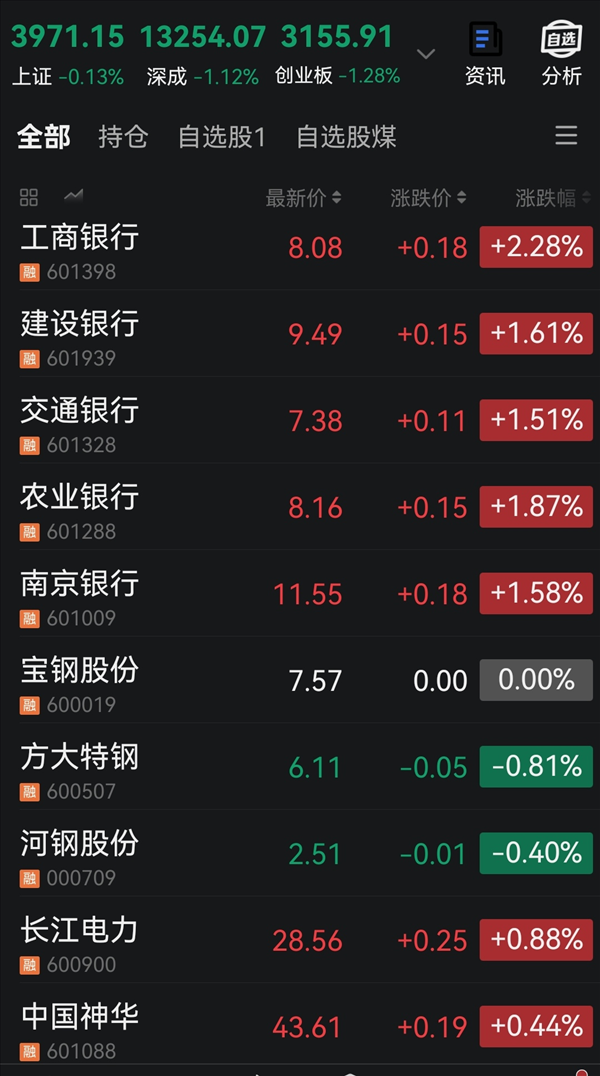This screenshot has height=1076, width=600.
Task: Switch to the 自选股1 tab
Action: pos(221,137)
